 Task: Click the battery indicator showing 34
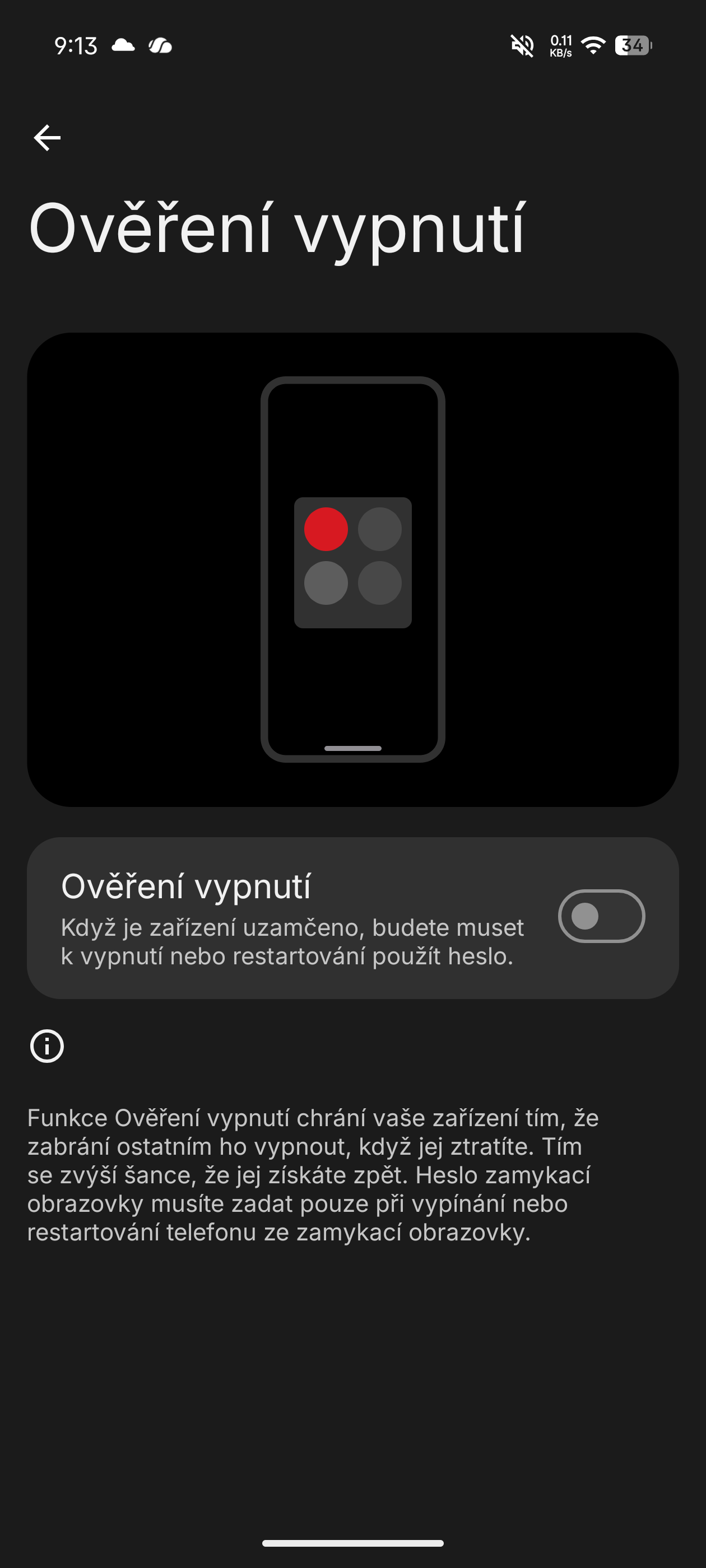[631, 44]
